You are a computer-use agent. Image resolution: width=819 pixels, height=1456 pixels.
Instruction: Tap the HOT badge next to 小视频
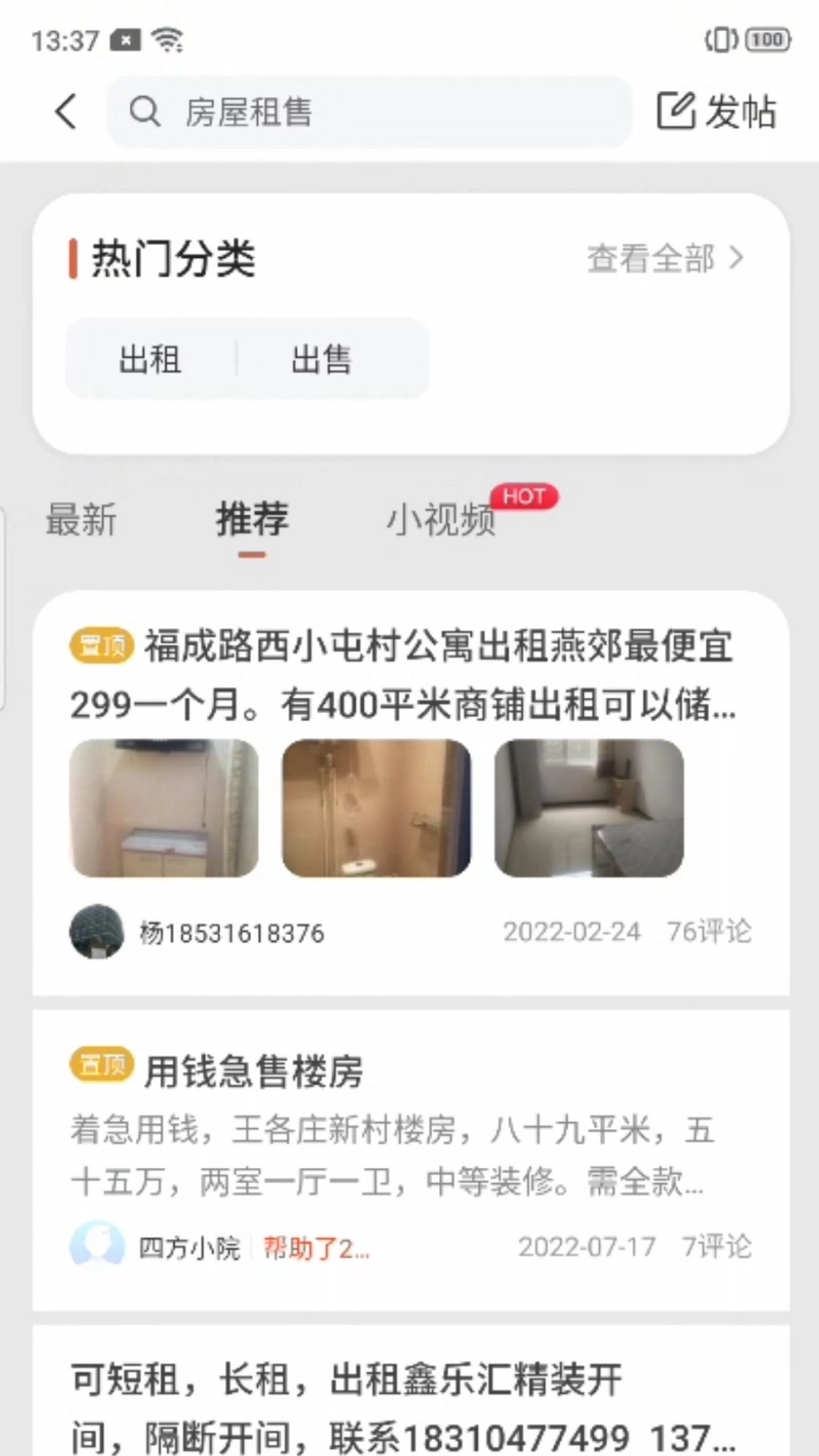coord(524,497)
